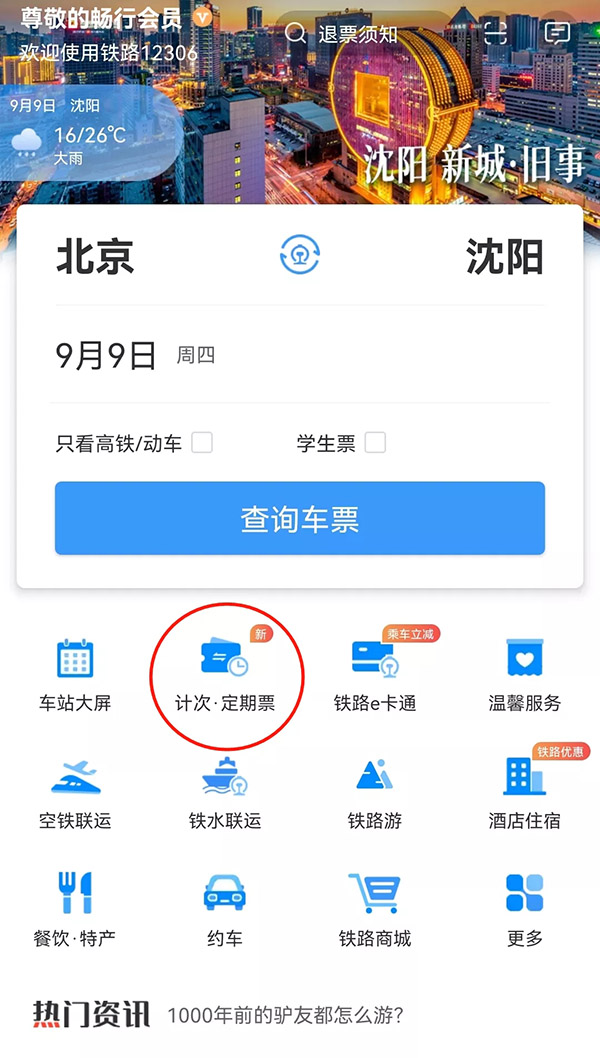Viewport: 600px width, 1058px height.
Task: Show 更多 services
Action: tap(525, 910)
